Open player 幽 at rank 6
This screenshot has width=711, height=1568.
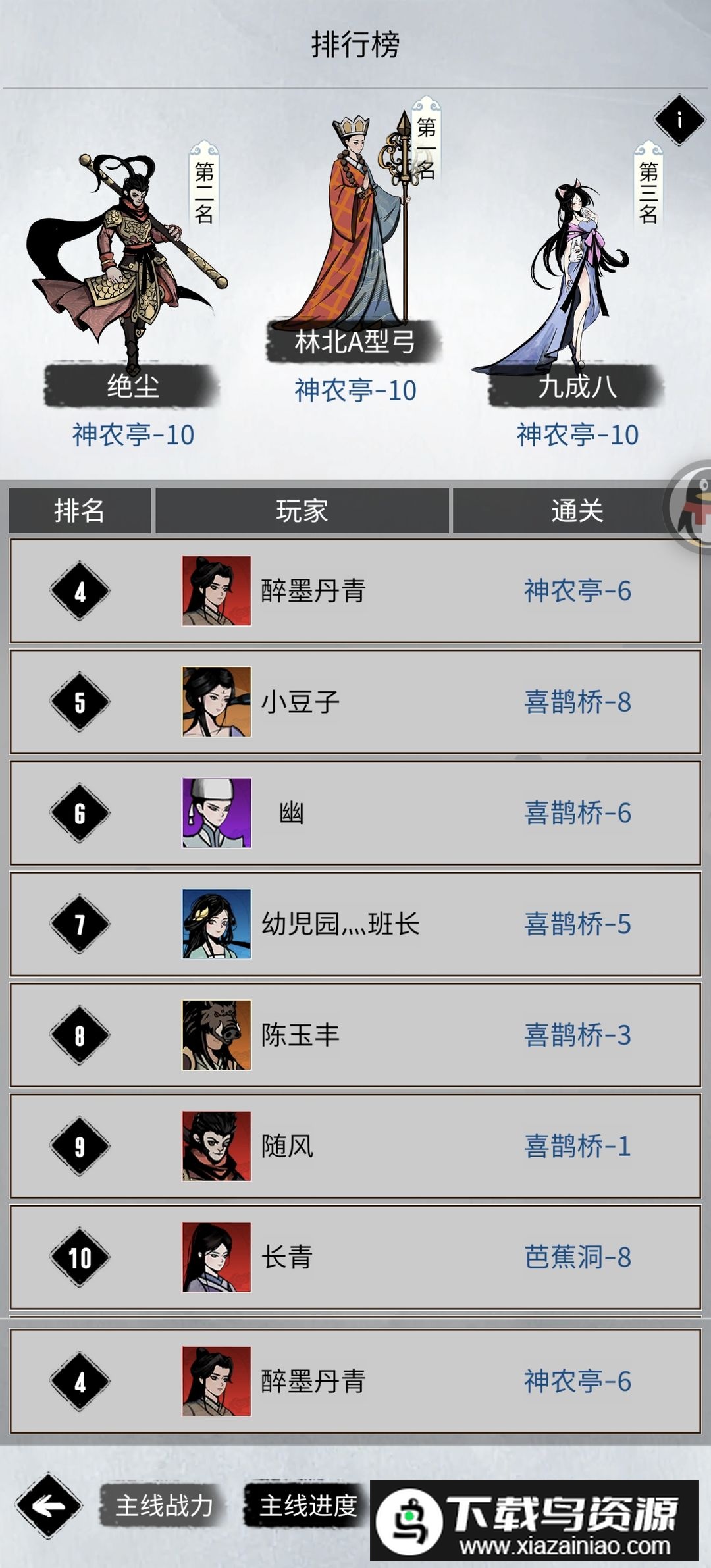[355, 813]
